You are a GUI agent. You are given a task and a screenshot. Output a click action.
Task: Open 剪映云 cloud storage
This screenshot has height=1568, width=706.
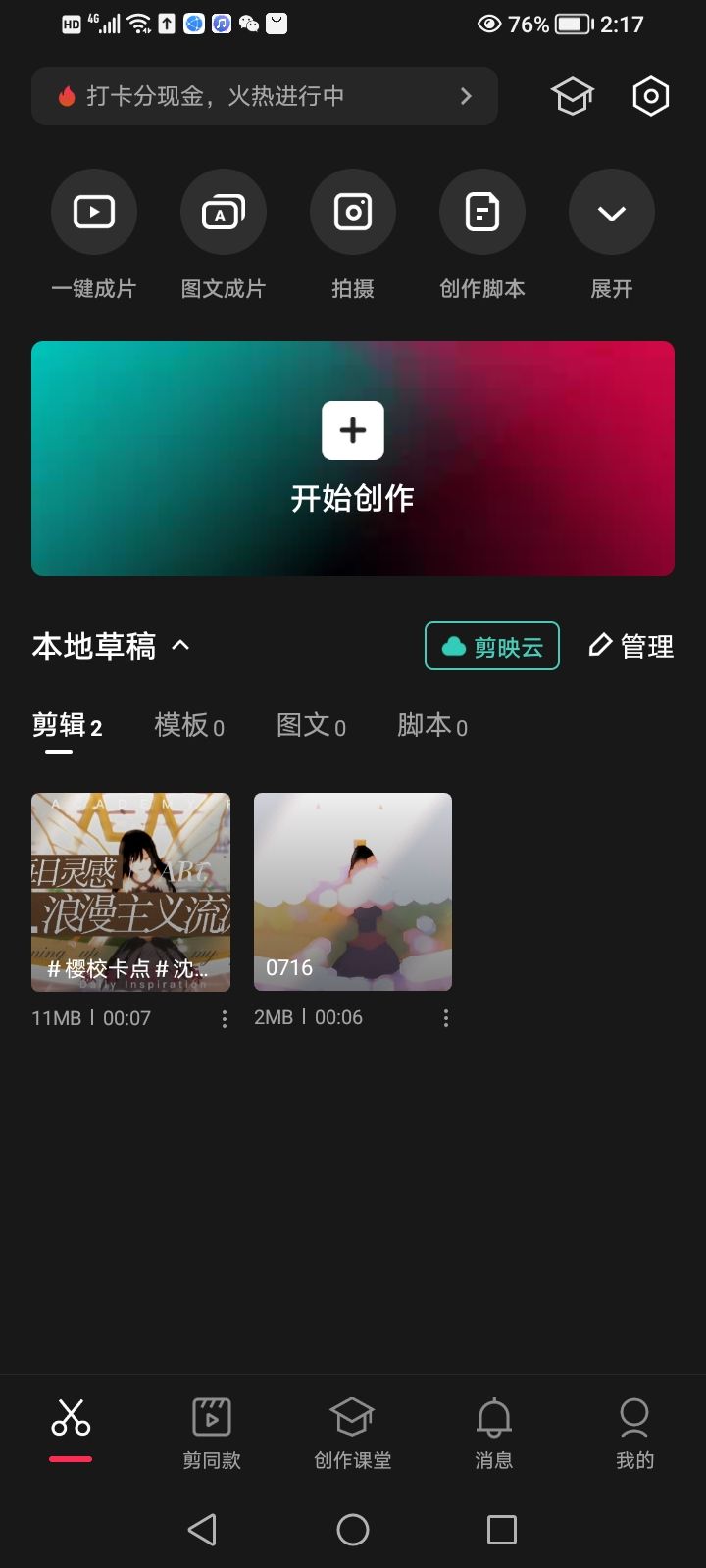pyautogui.click(x=492, y=646)
